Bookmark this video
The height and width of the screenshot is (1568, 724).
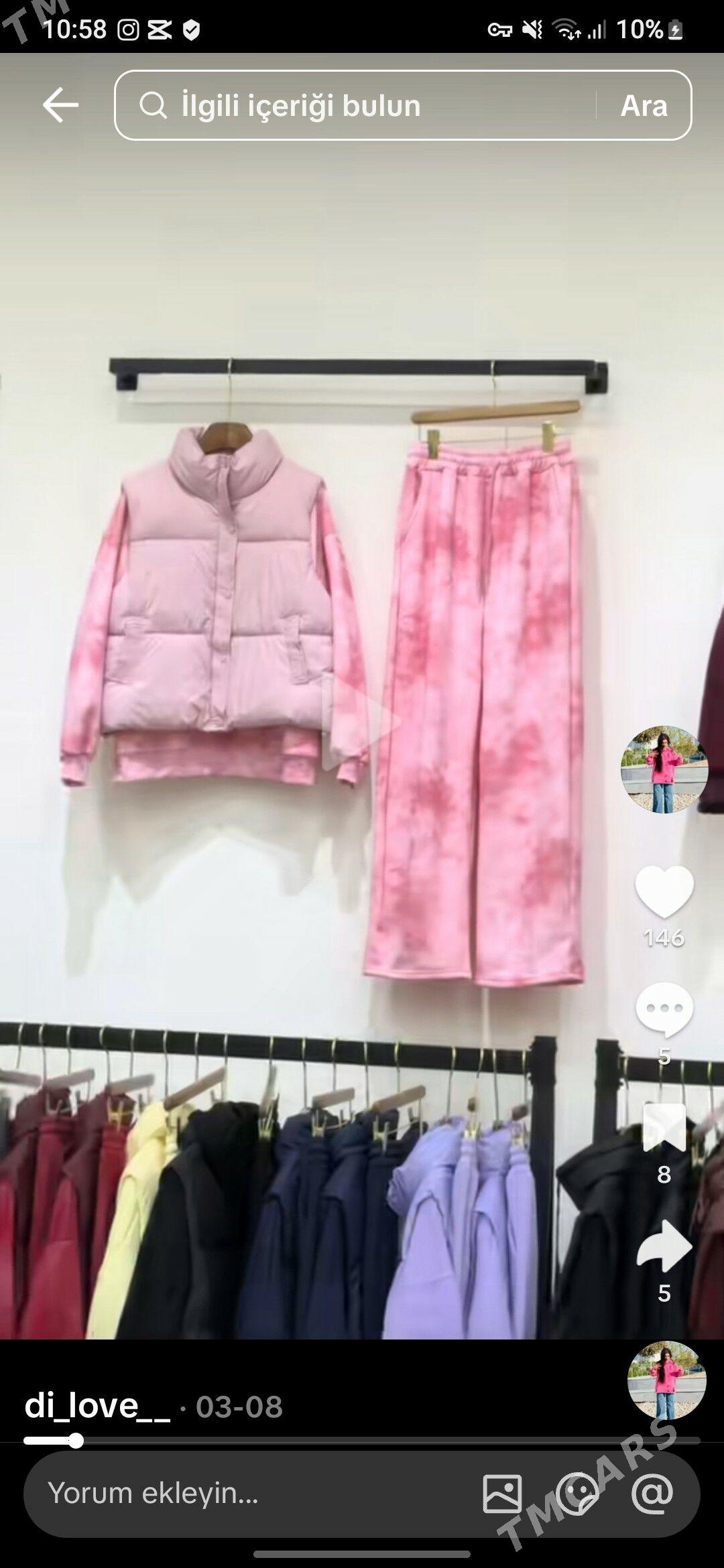(x=664, y=1128)
